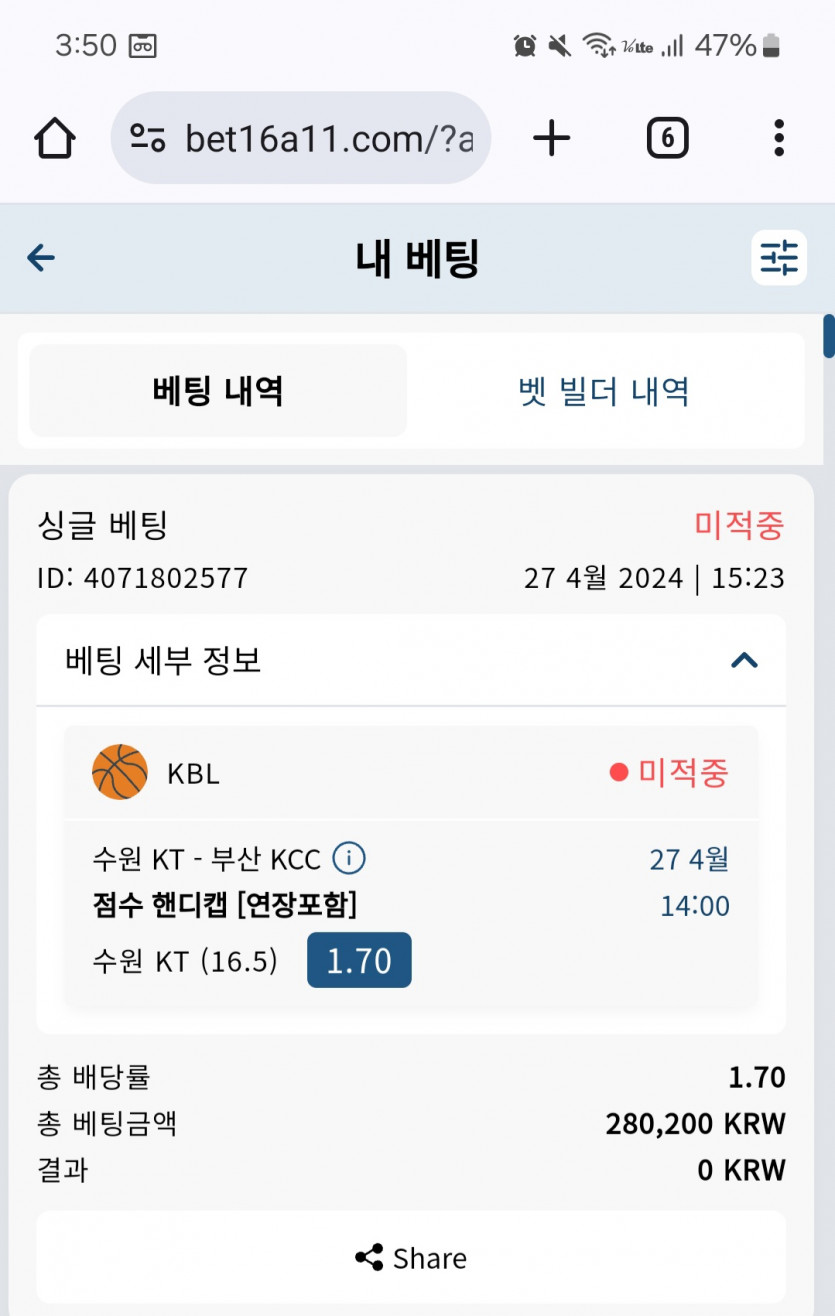
Task: Tap the browser address bar
Action: click(300, 138)
